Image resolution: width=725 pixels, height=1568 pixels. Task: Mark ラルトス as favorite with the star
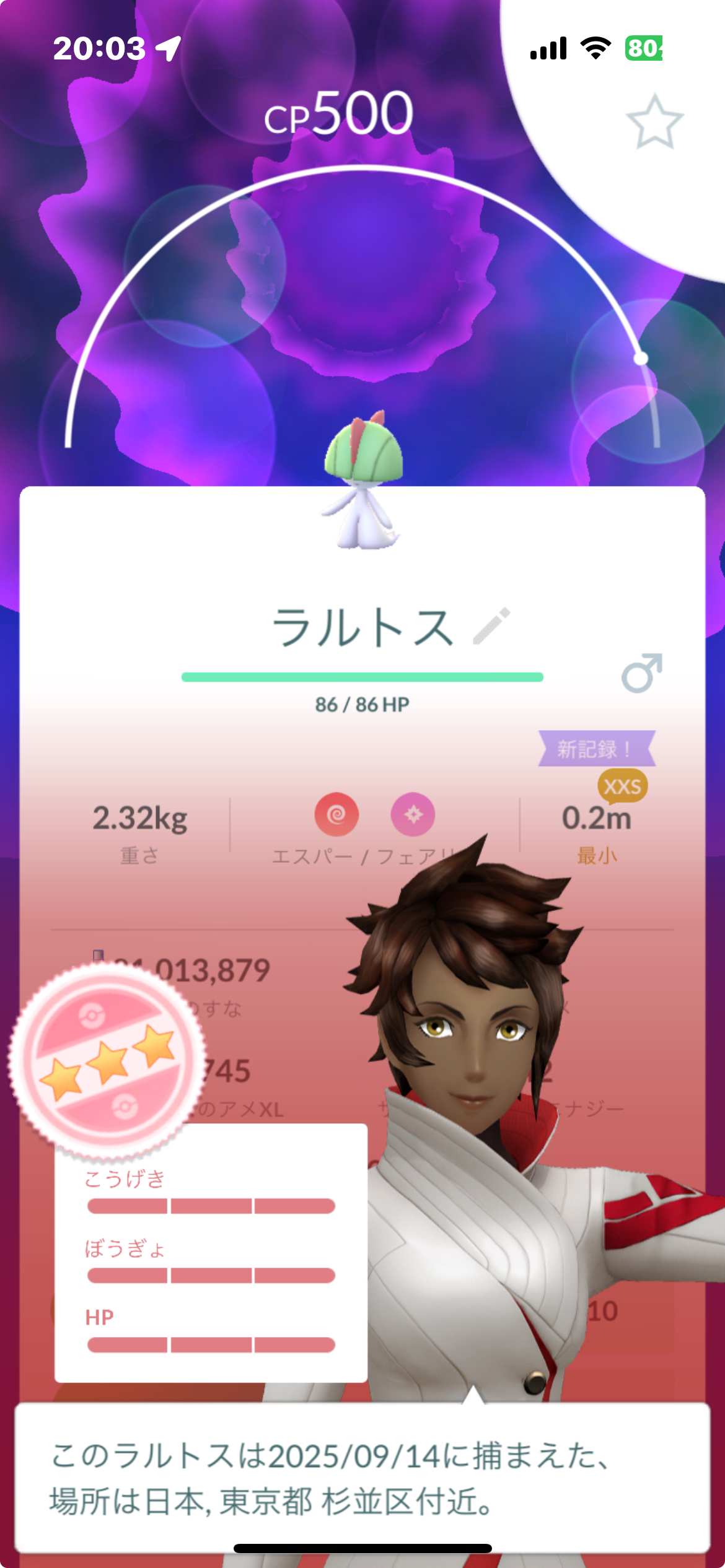click(x=654, y=122)
